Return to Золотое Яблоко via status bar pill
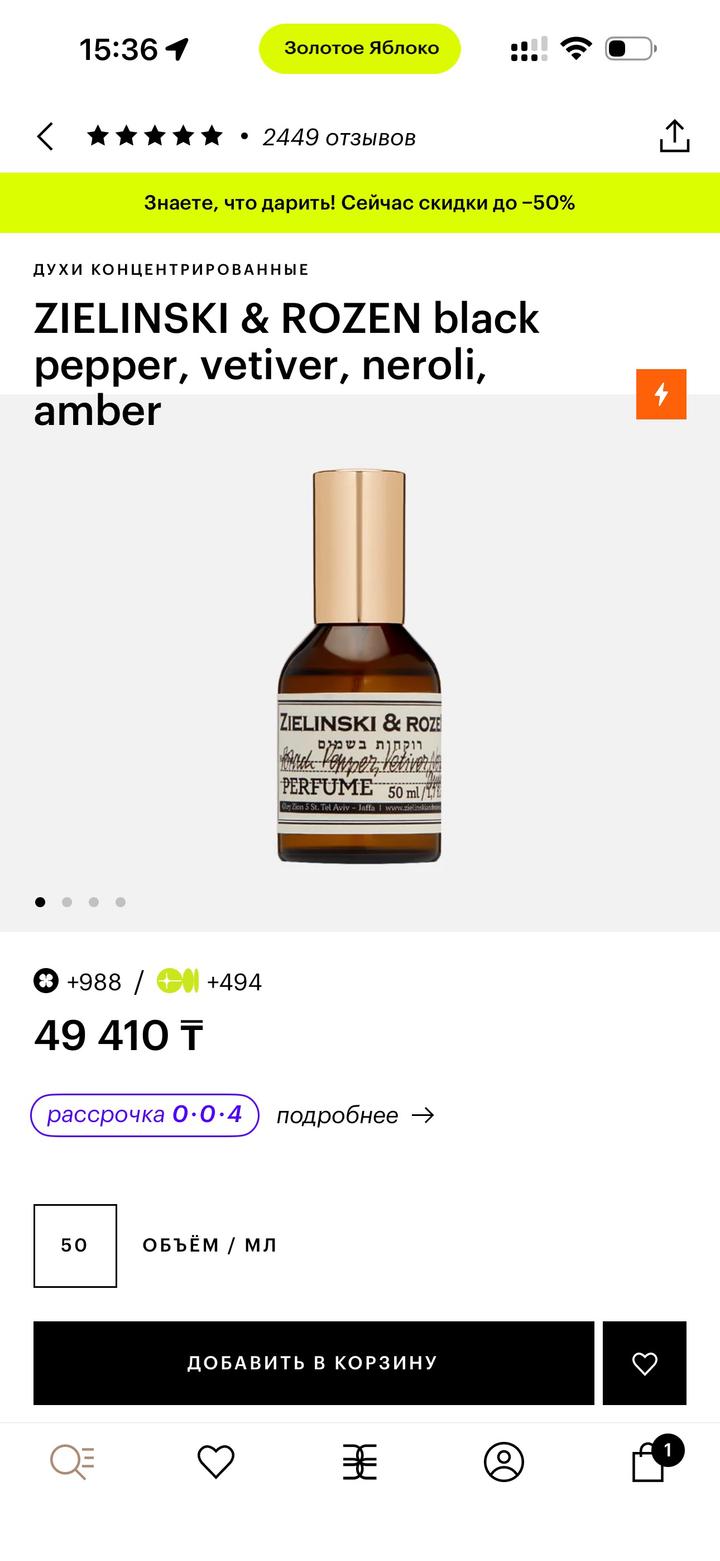Image resolution: width=720 pixels, height=1561 pixels. pyautogui.click(x=360, y=48)
